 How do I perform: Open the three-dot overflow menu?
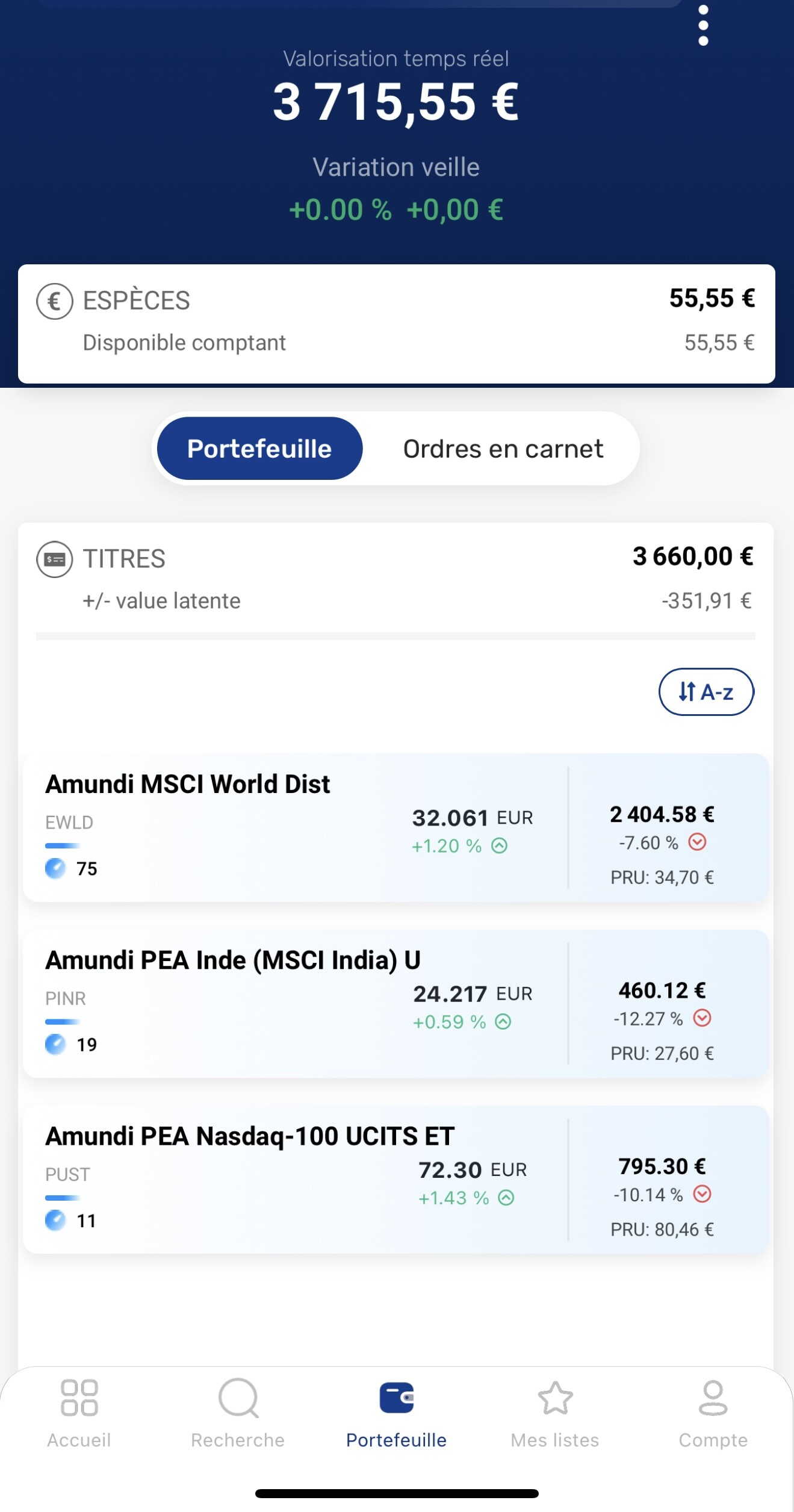coord(703,26)
